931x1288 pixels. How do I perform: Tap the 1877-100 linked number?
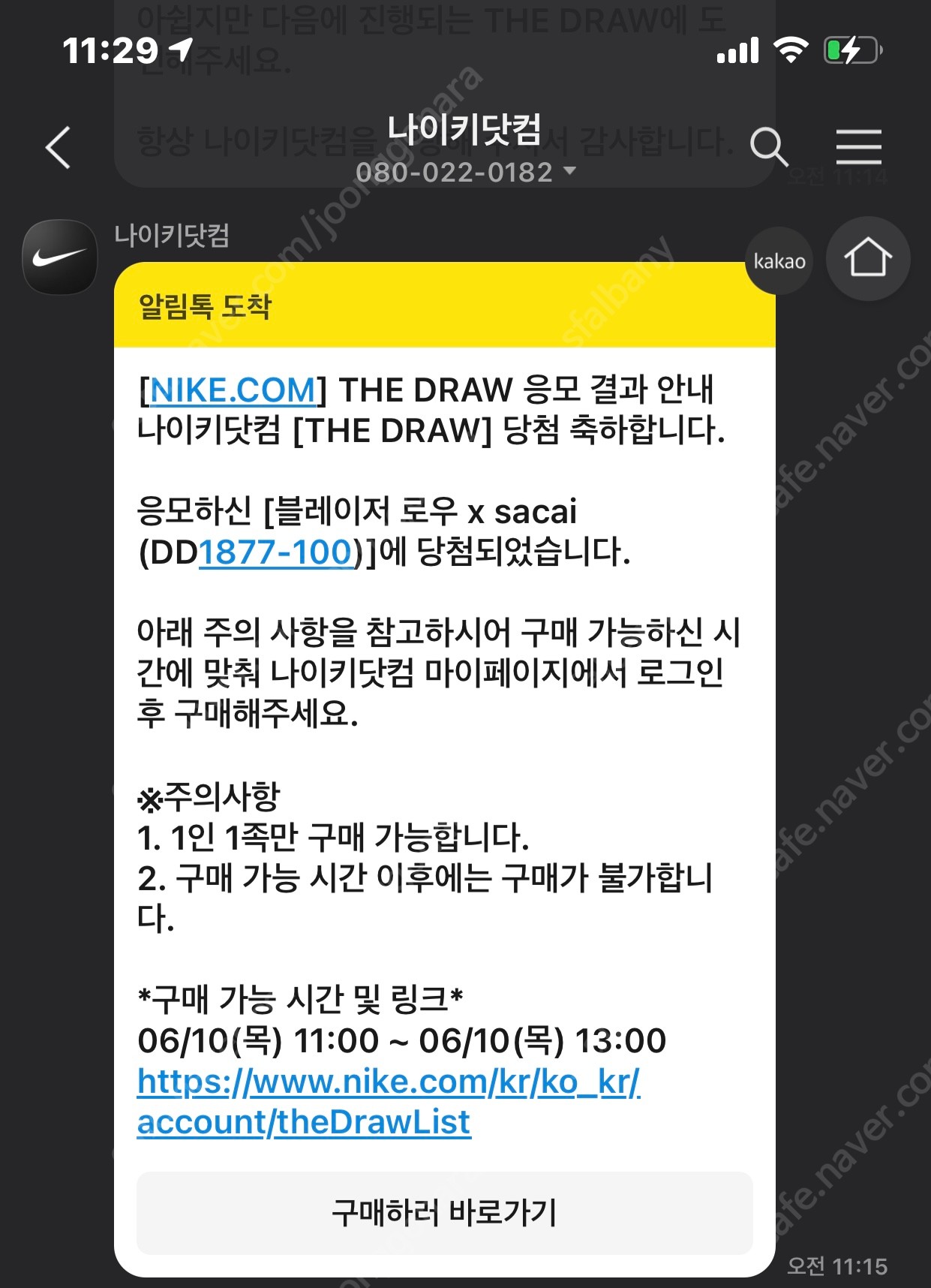coord(275,552)
